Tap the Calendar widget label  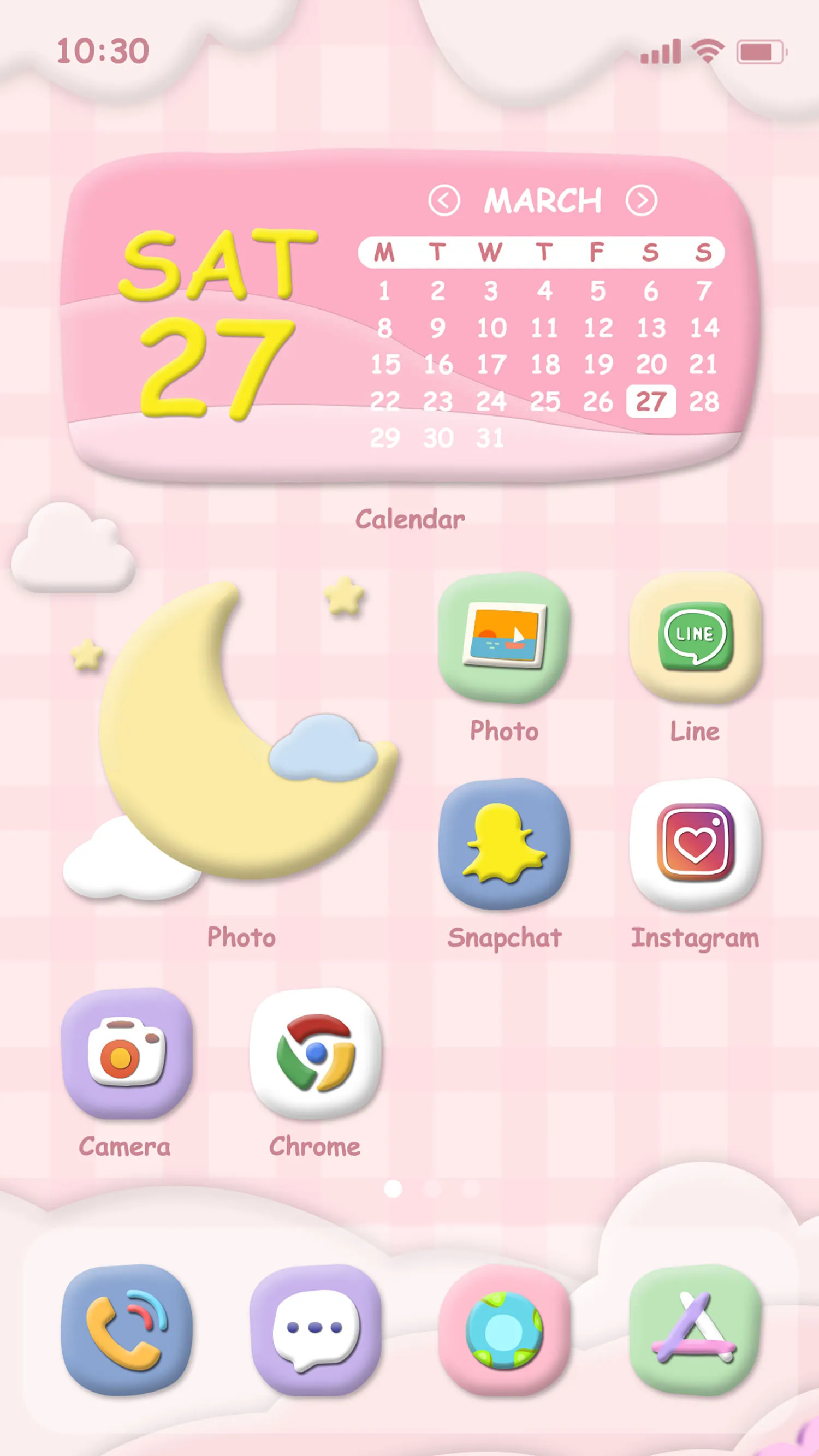click(x=411, y=519)
